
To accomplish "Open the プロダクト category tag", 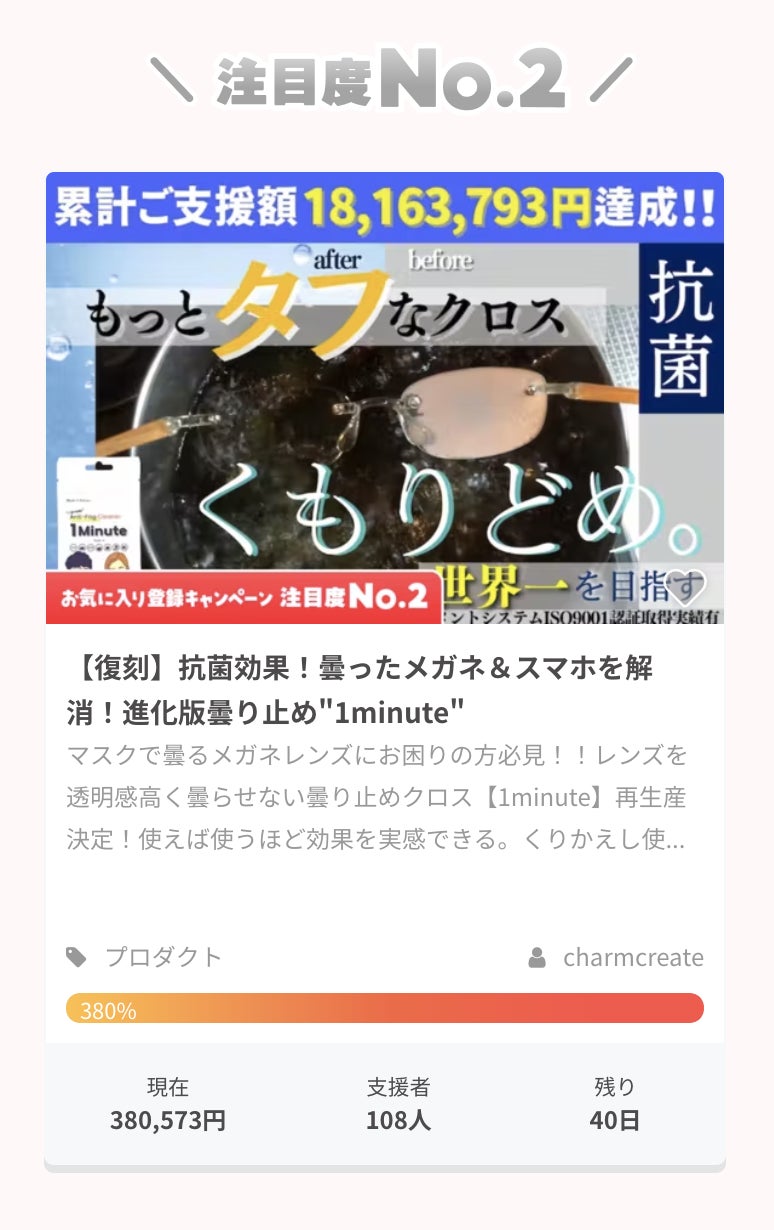I will [x=163, y=957].
